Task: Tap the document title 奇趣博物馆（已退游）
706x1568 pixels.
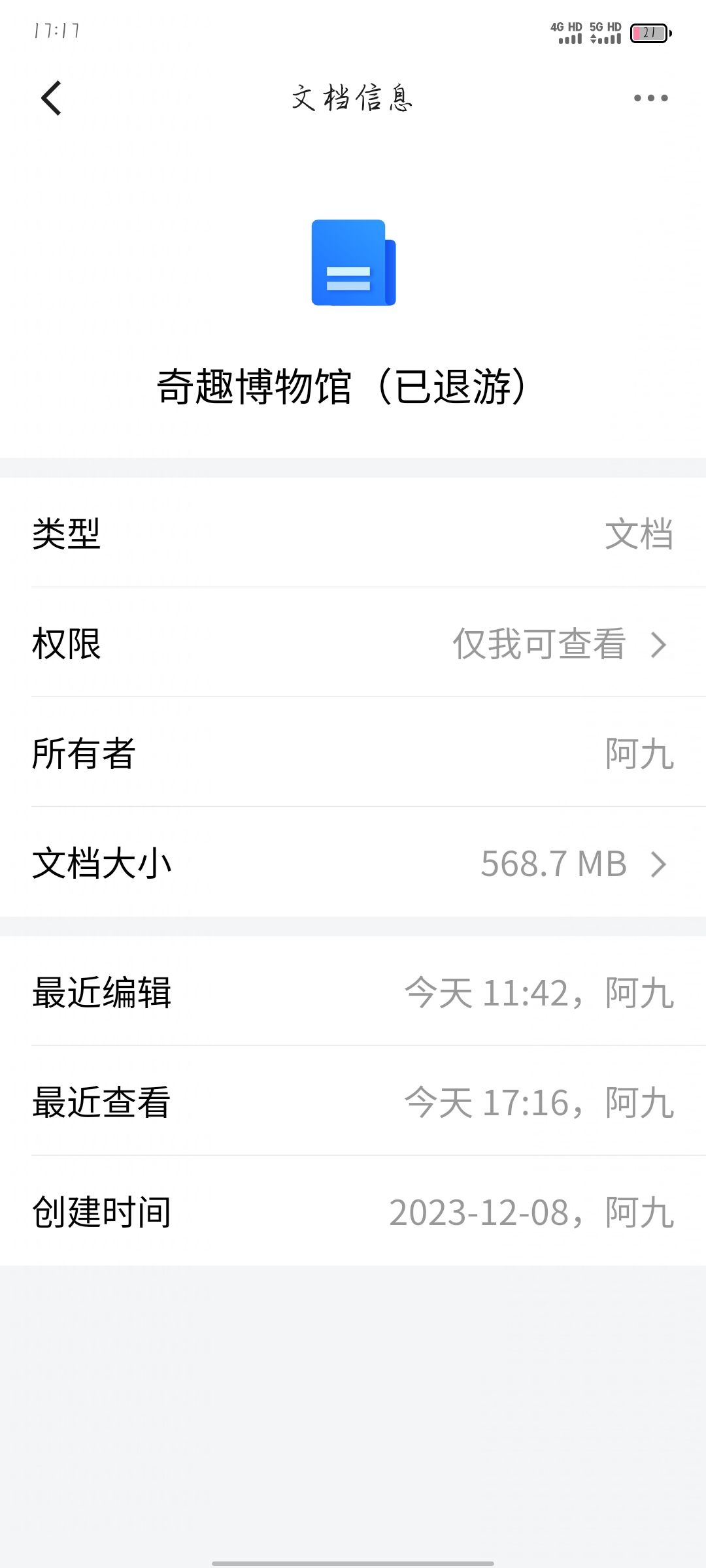Action: [x=353, y=385]
